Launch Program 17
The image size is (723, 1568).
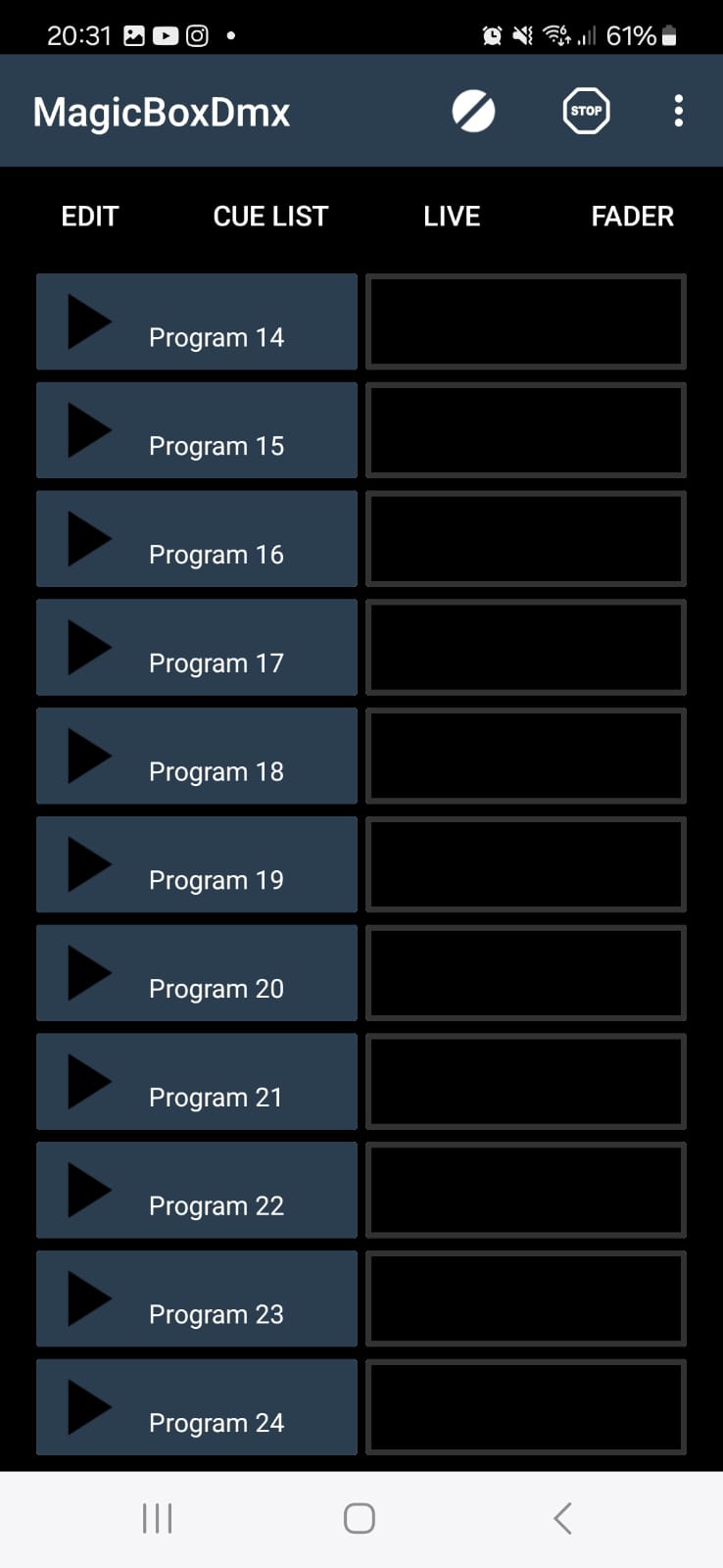(196, 648)
